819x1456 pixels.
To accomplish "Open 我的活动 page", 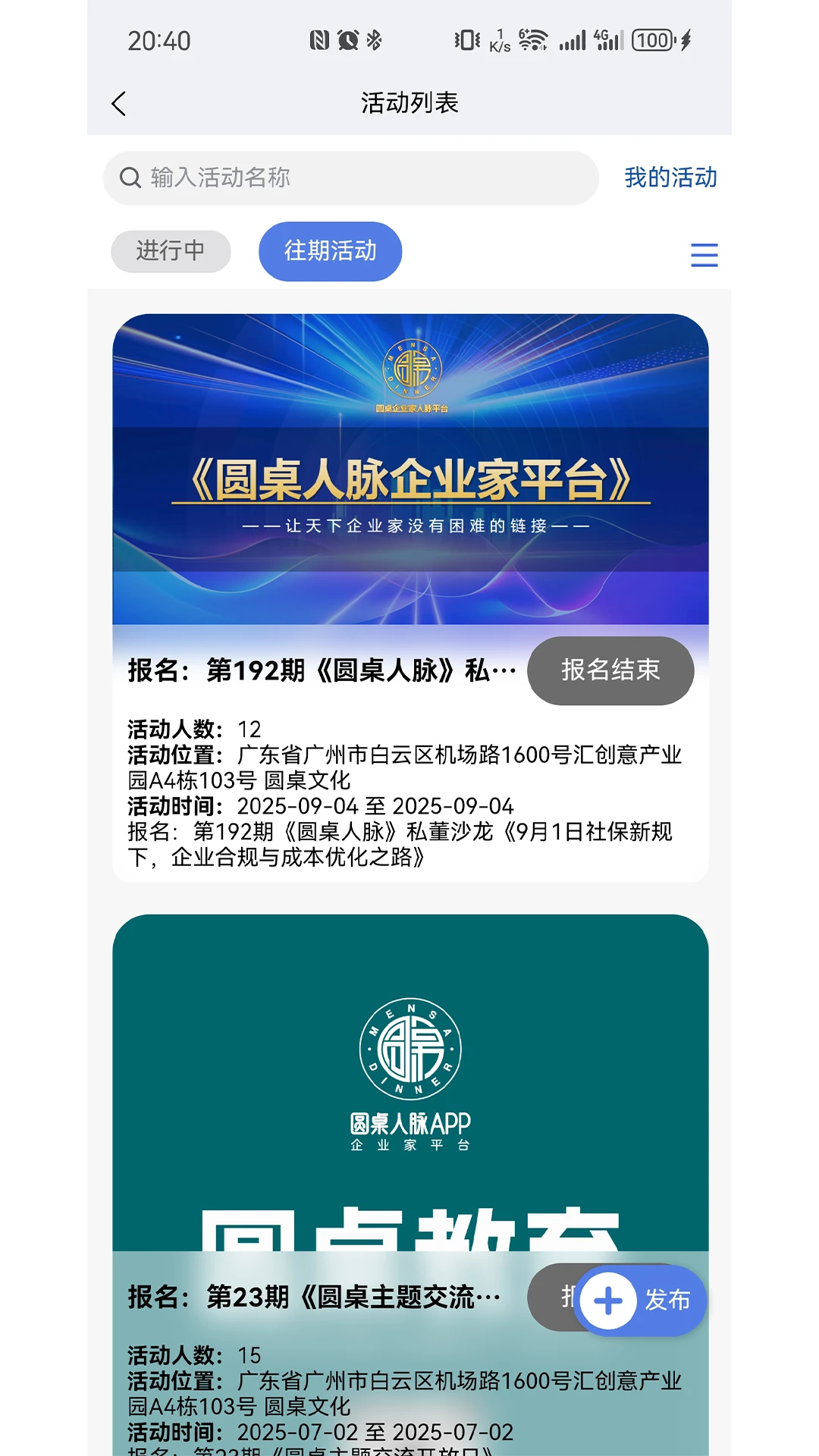I will [x=670, y=177].
